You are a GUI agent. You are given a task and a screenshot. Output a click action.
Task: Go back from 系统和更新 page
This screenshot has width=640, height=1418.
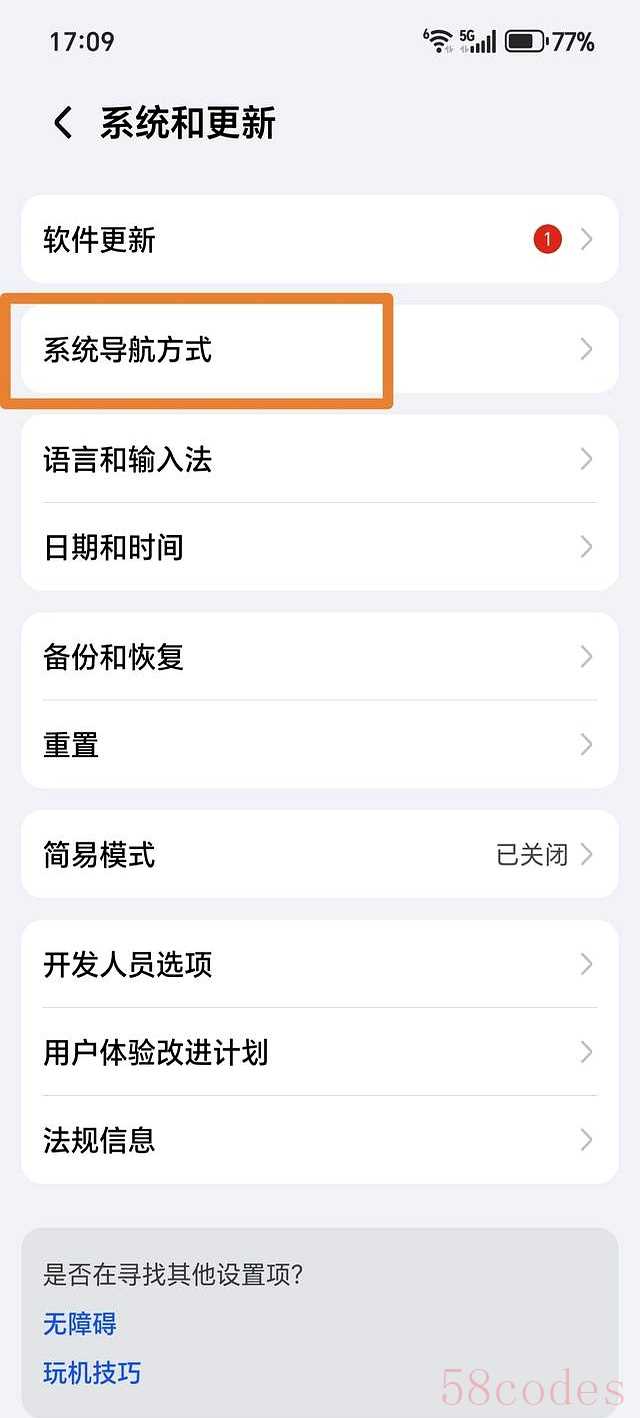pyautogui.click(x=63, y=124)
